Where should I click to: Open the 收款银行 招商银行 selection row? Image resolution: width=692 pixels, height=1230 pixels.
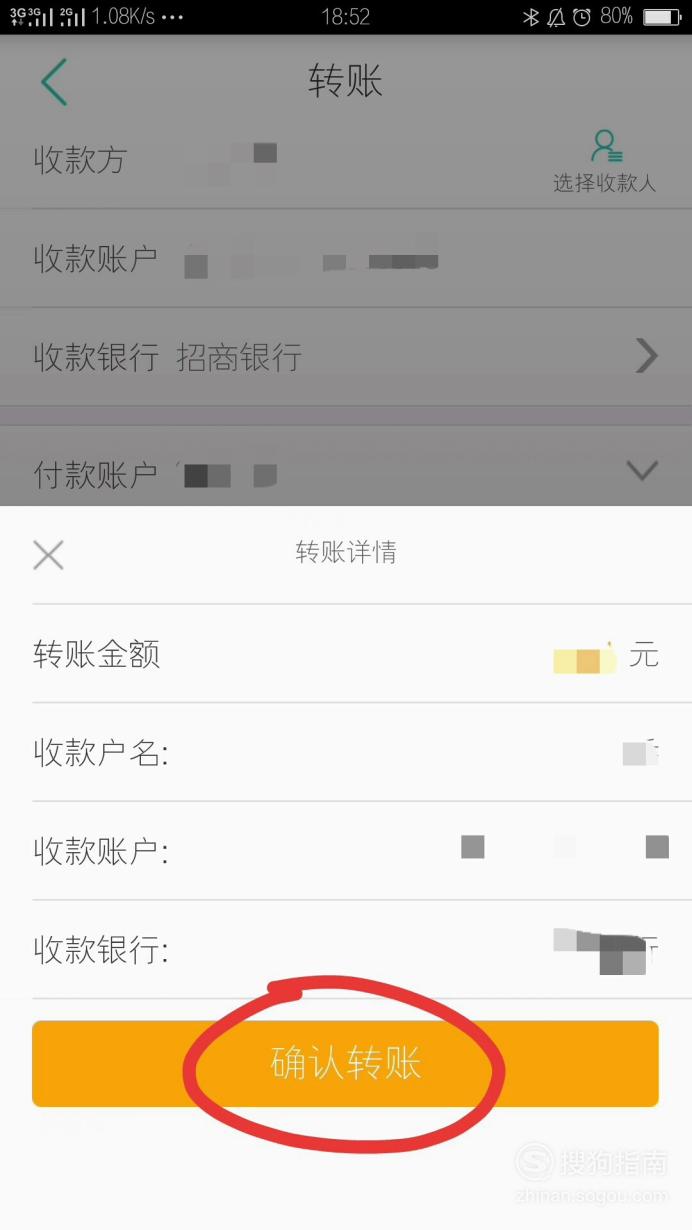click(345, 357)
